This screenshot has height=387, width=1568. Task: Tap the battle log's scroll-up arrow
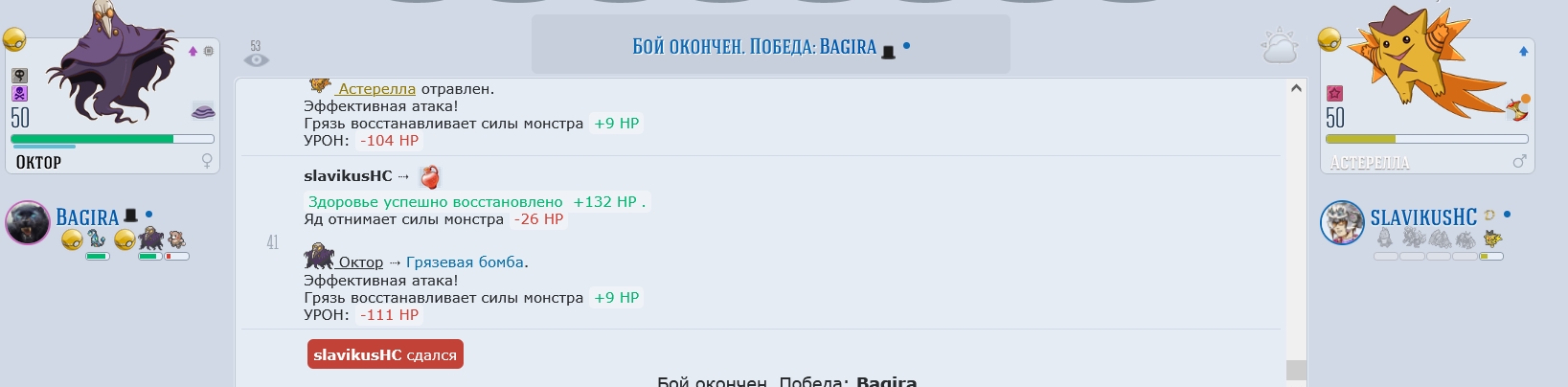point(1296,88)
